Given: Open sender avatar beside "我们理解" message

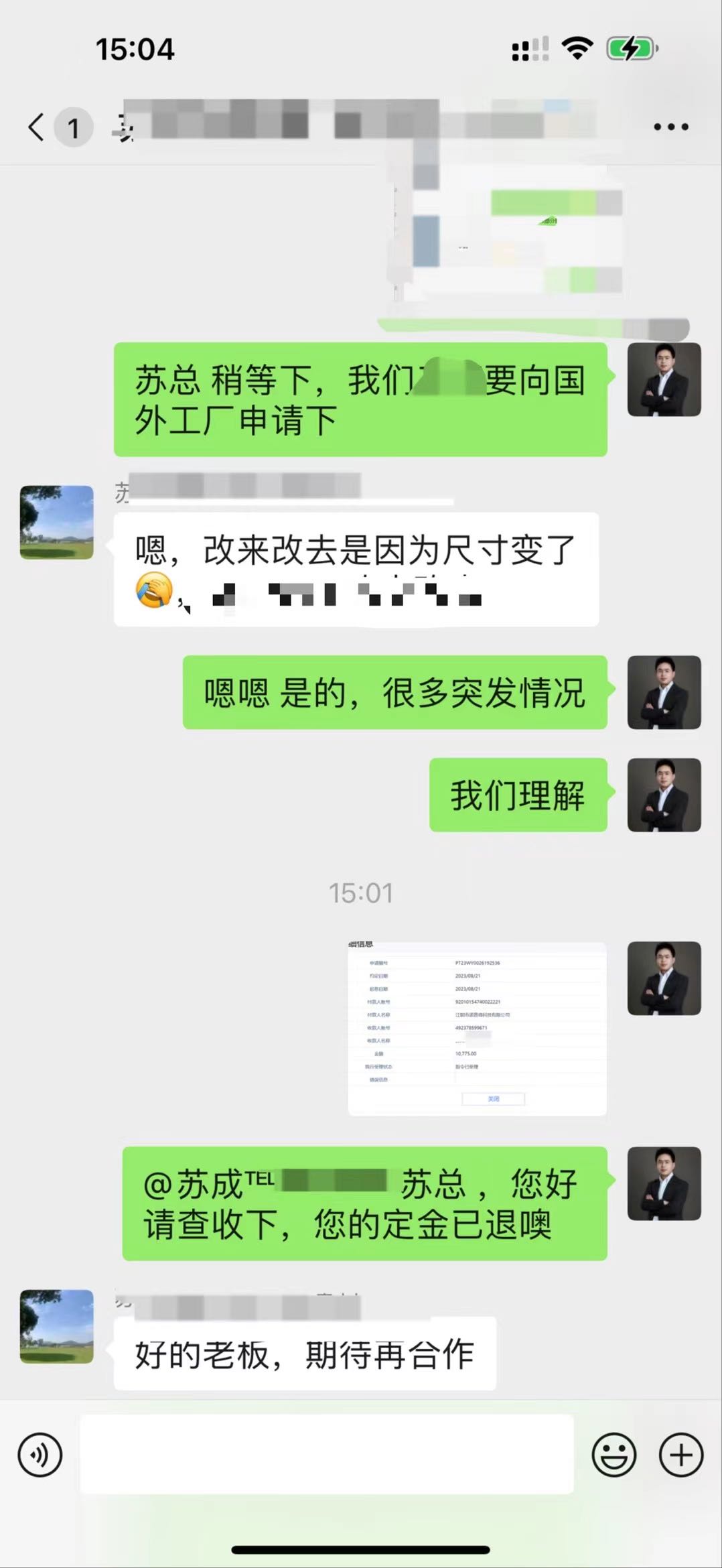Looking at the screenshot, I should [664, 795].
